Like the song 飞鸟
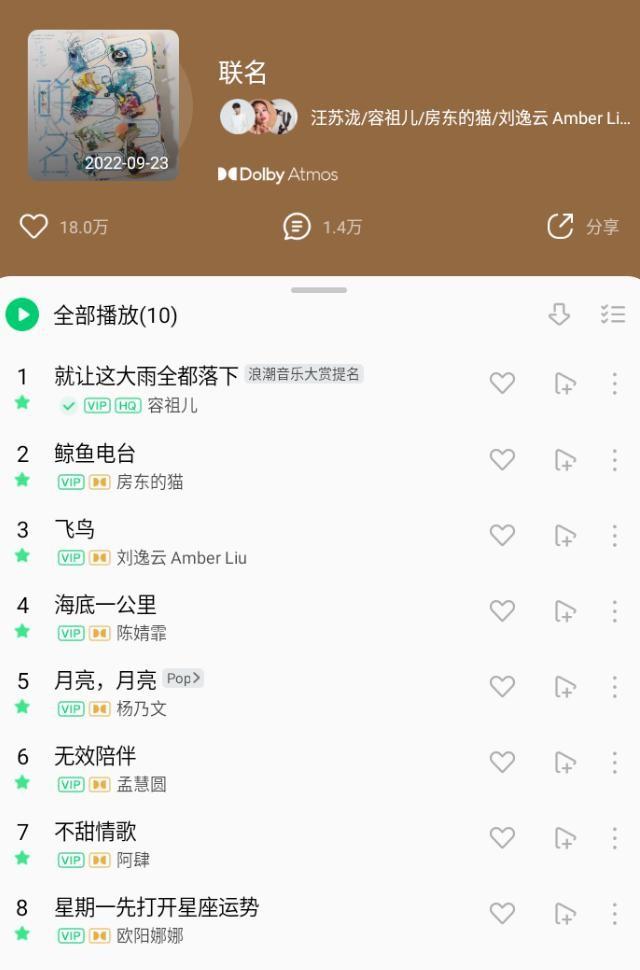 point(502,535)
